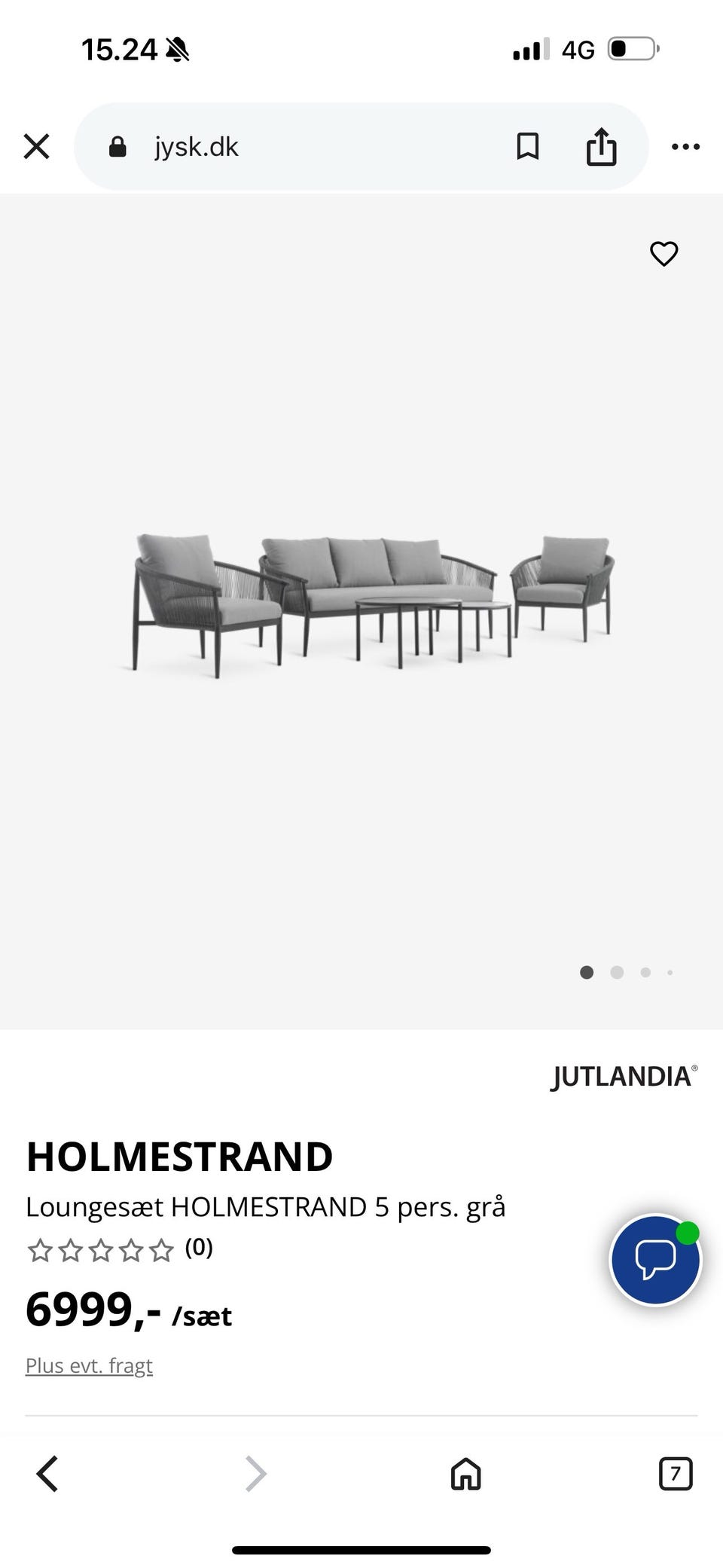The width and height of the screenshot is (723, 1568).
Task: Select the second carousel dot
Action: tap(617, 972)
